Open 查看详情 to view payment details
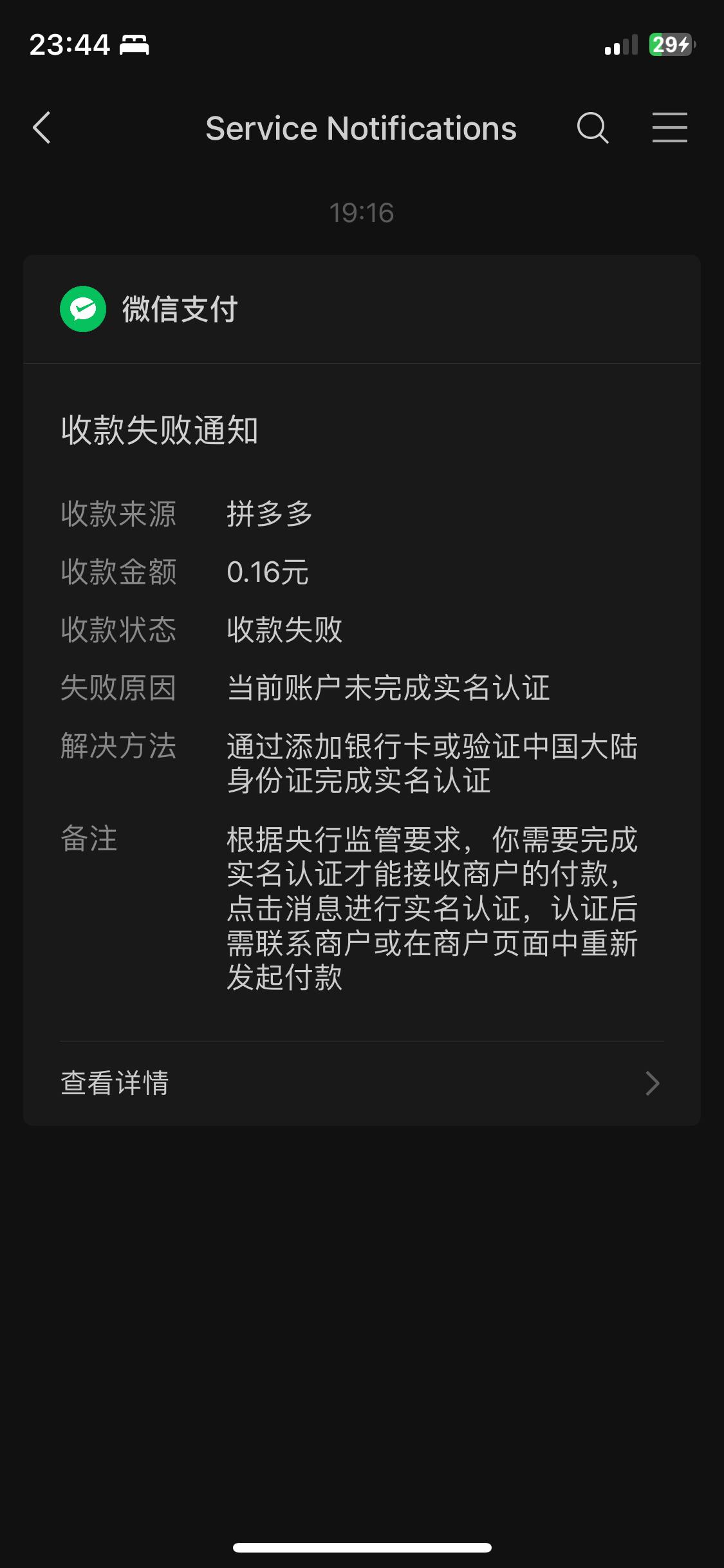Viewport: 724px width, 1568px height. 360,1083
